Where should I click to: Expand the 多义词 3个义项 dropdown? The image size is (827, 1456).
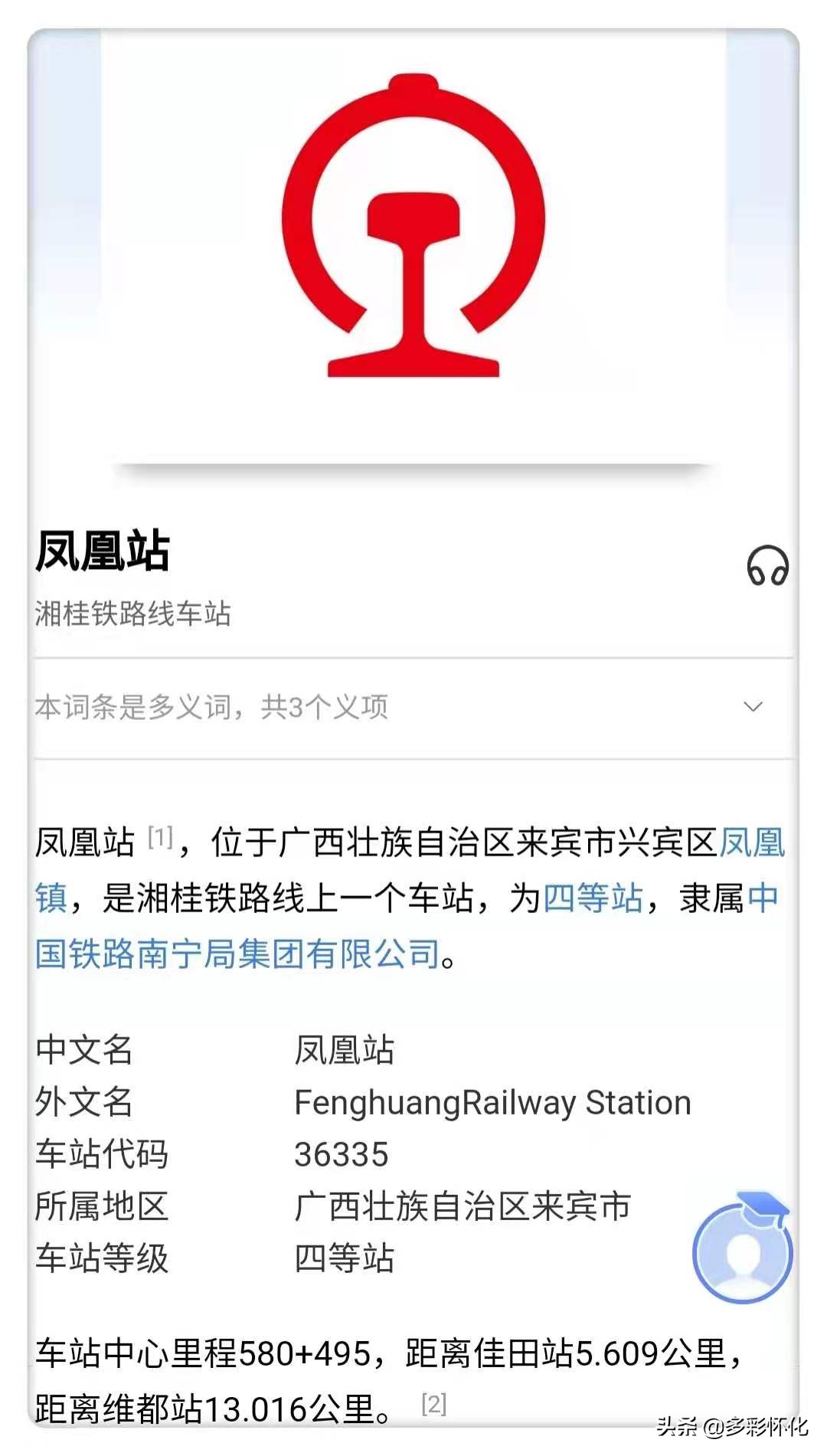click(x=753, y=707)
